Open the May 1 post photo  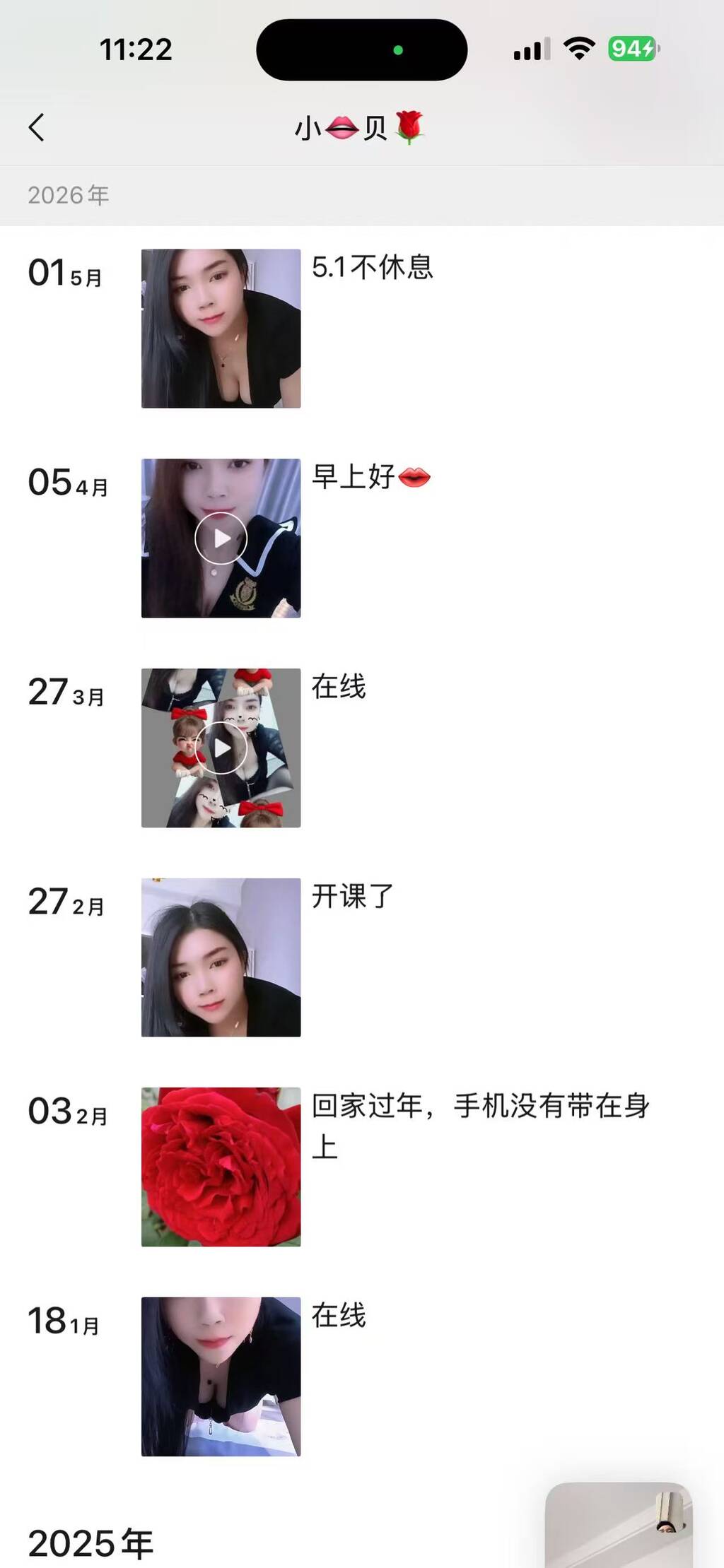221,329
